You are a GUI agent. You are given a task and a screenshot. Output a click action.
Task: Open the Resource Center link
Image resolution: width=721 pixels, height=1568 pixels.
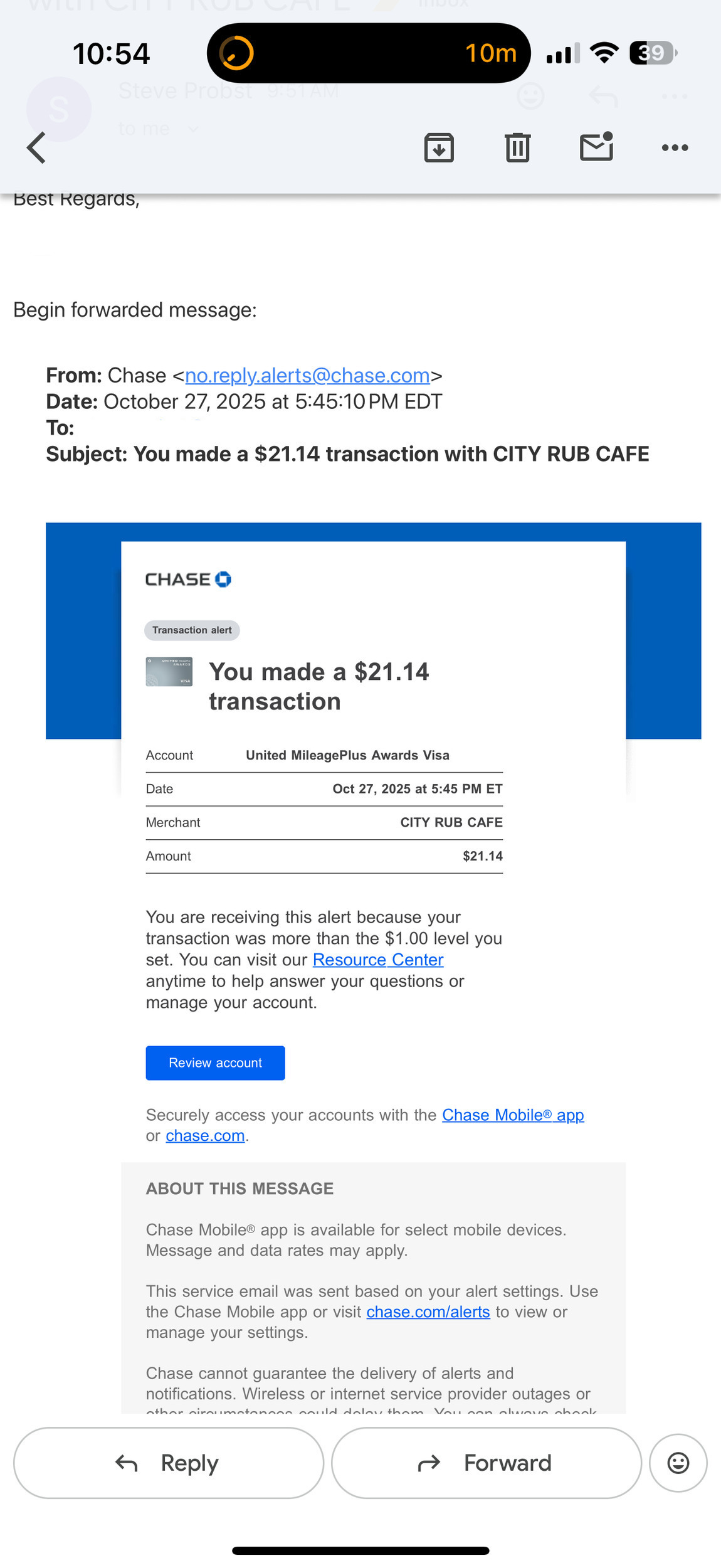[378, 960]
